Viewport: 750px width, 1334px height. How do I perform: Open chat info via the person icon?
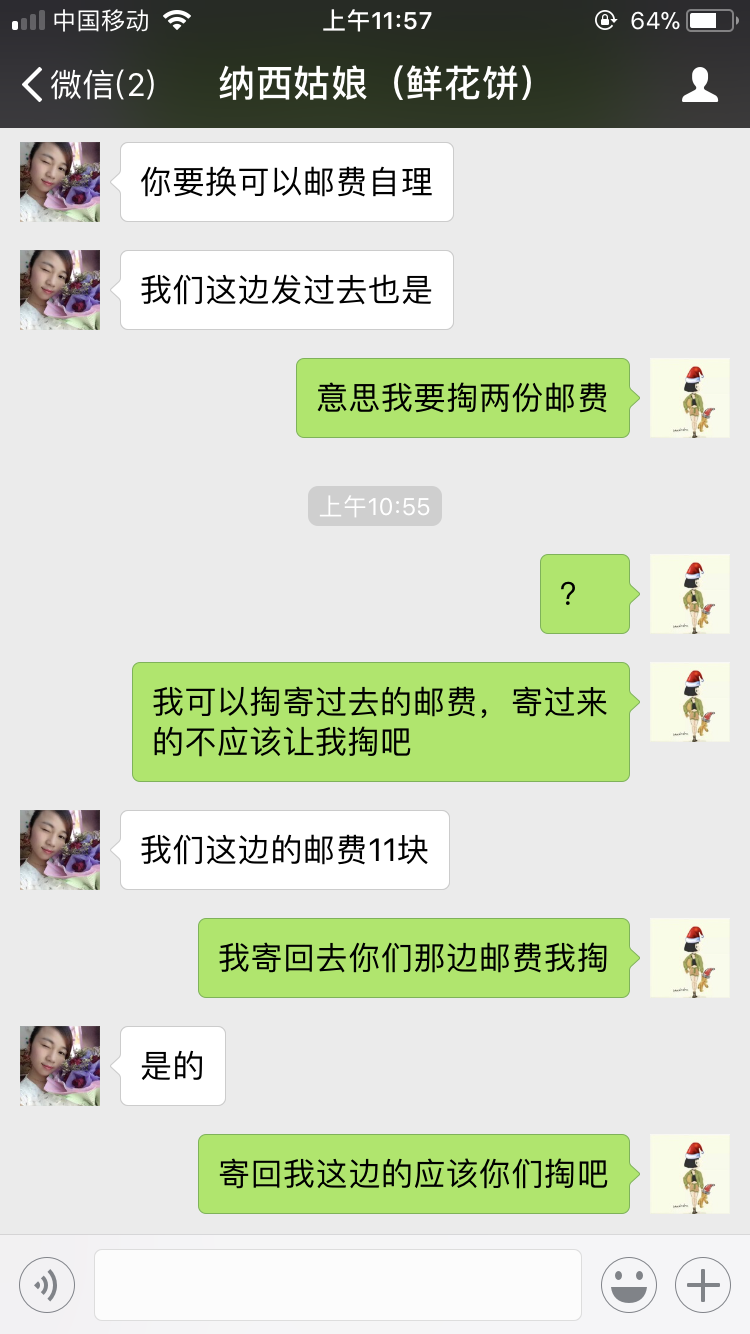click(699, 85)
